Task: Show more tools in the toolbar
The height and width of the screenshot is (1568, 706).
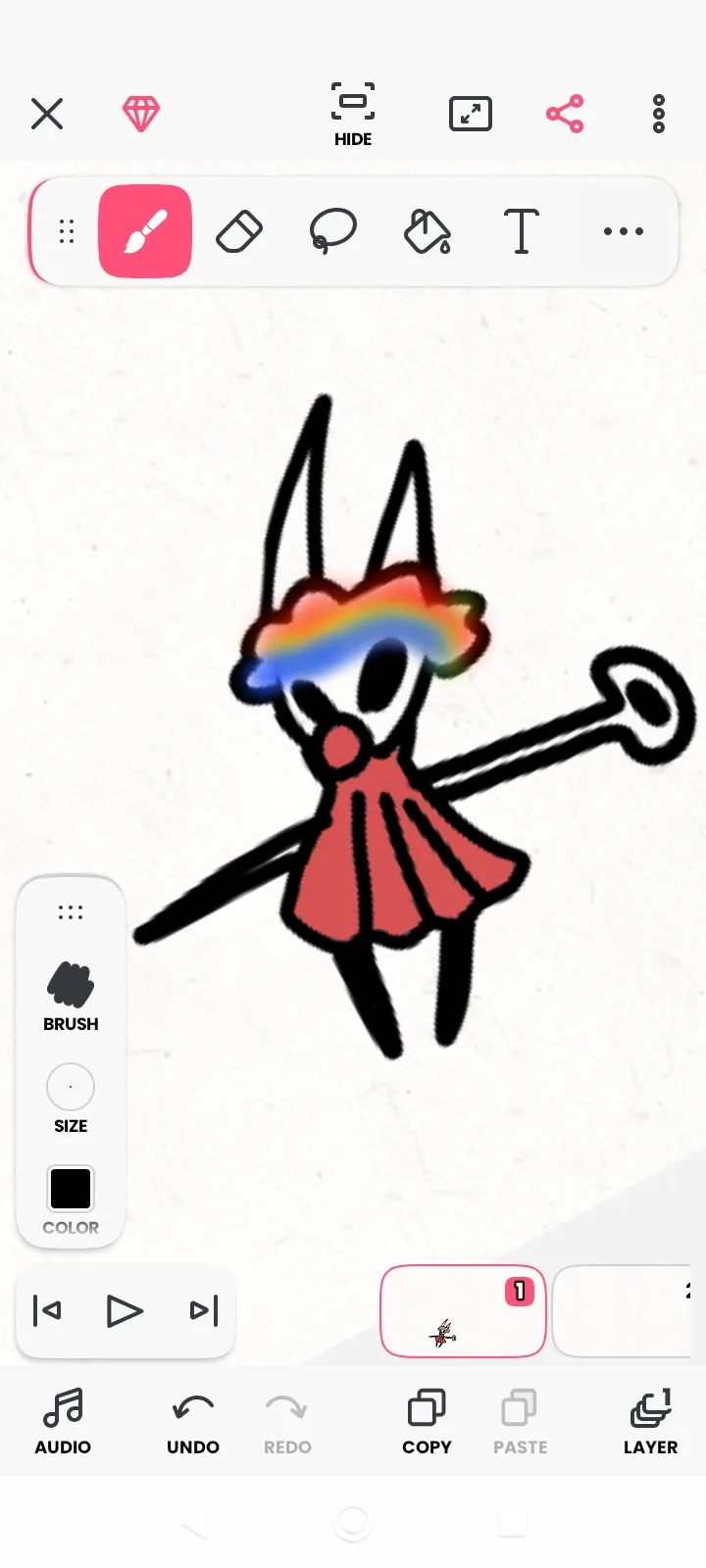Action: click(624, 231)
